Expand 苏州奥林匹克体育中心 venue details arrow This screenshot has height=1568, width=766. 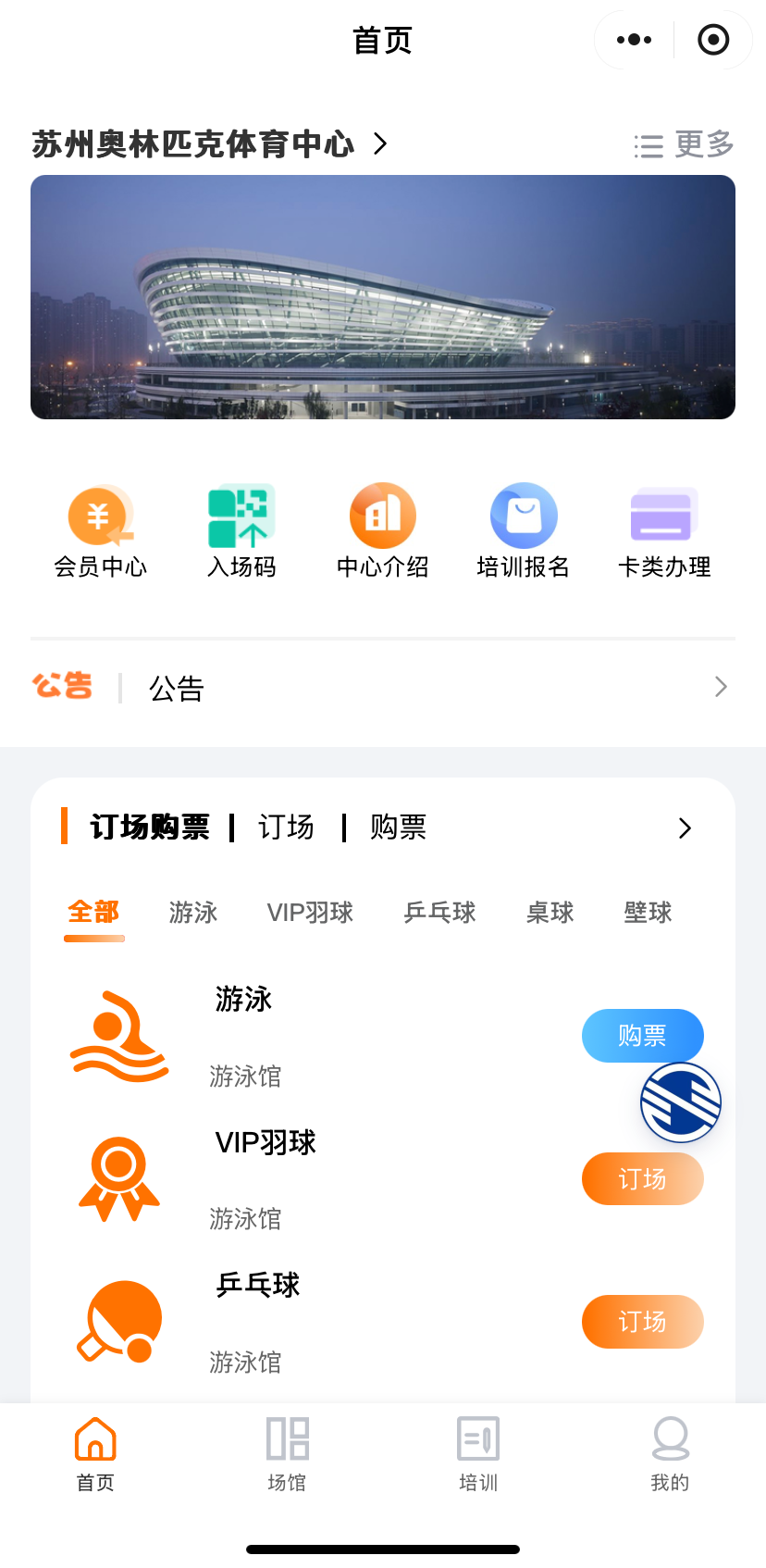(x=379, y=144)
